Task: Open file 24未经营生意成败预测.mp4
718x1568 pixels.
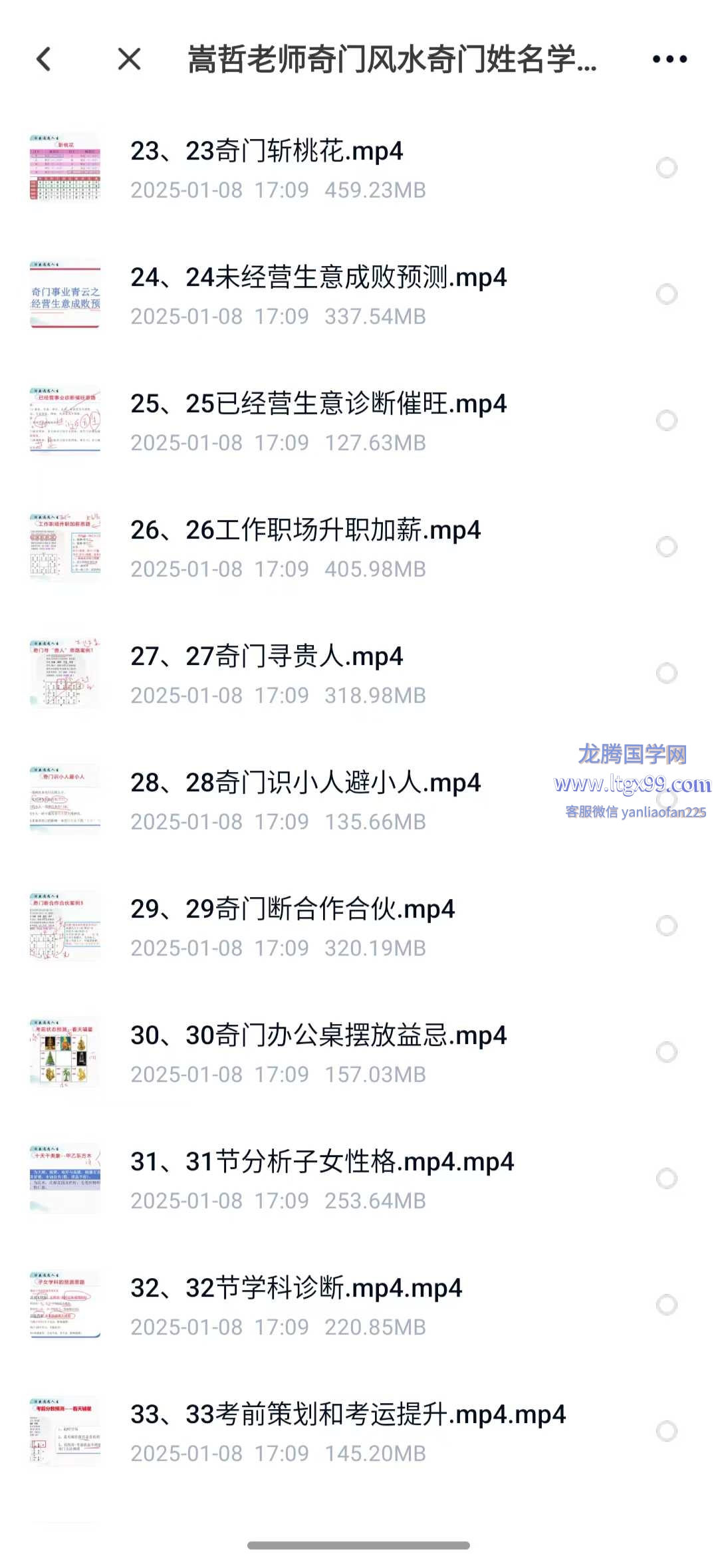Action: [318, 278]
